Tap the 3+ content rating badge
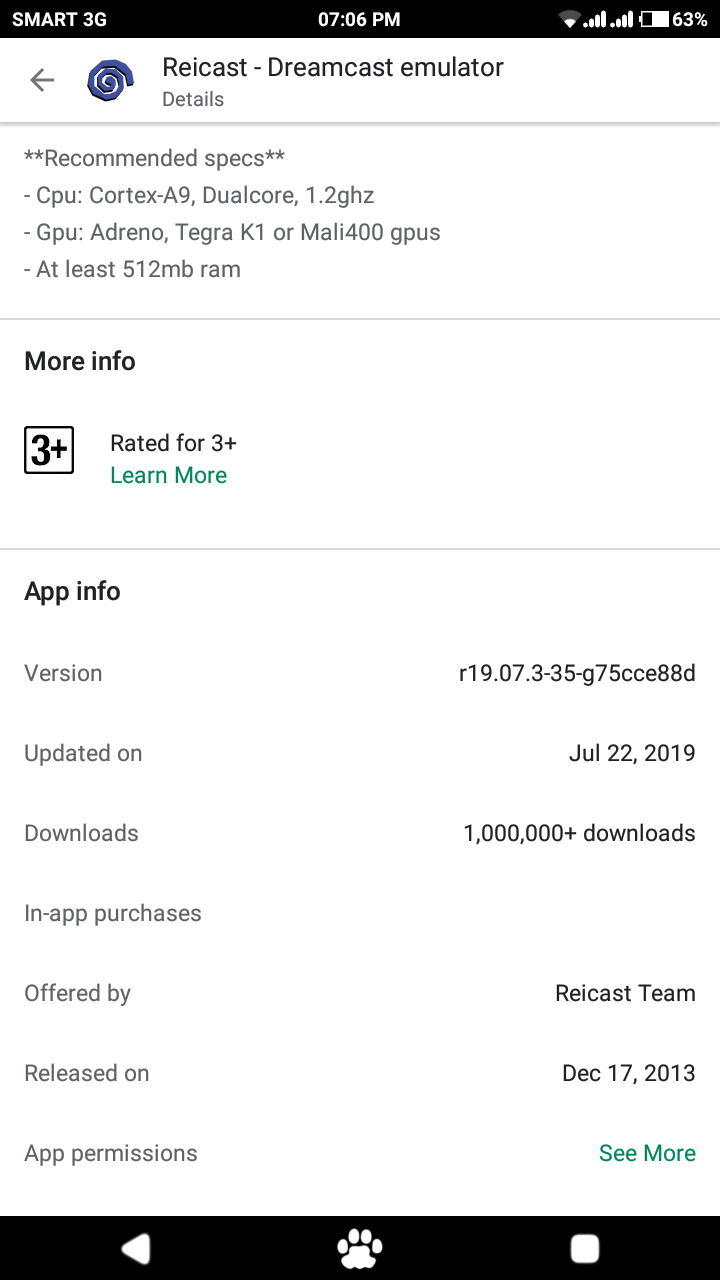Screen dimensions: 720x1280 point(49,450)
